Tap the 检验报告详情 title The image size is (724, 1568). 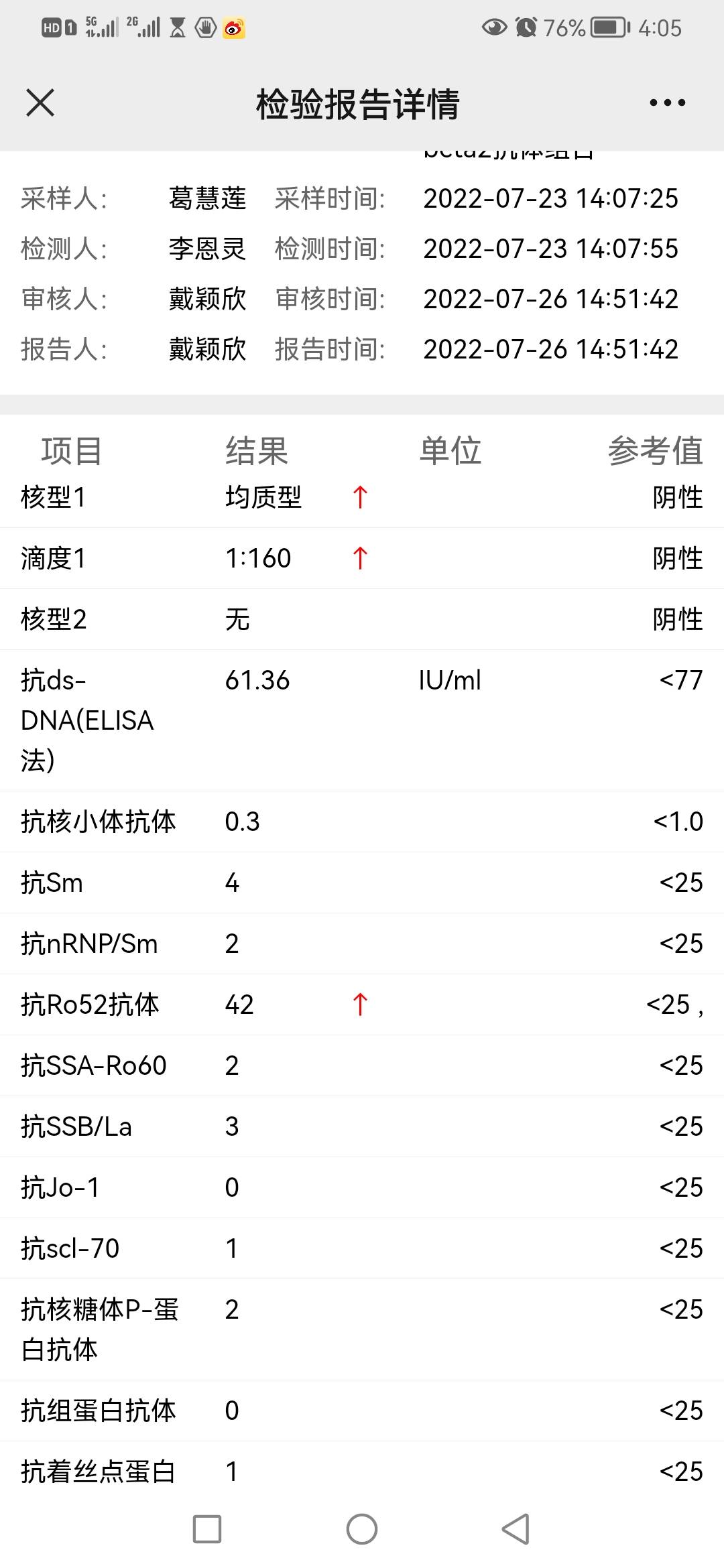coord(357,104)
